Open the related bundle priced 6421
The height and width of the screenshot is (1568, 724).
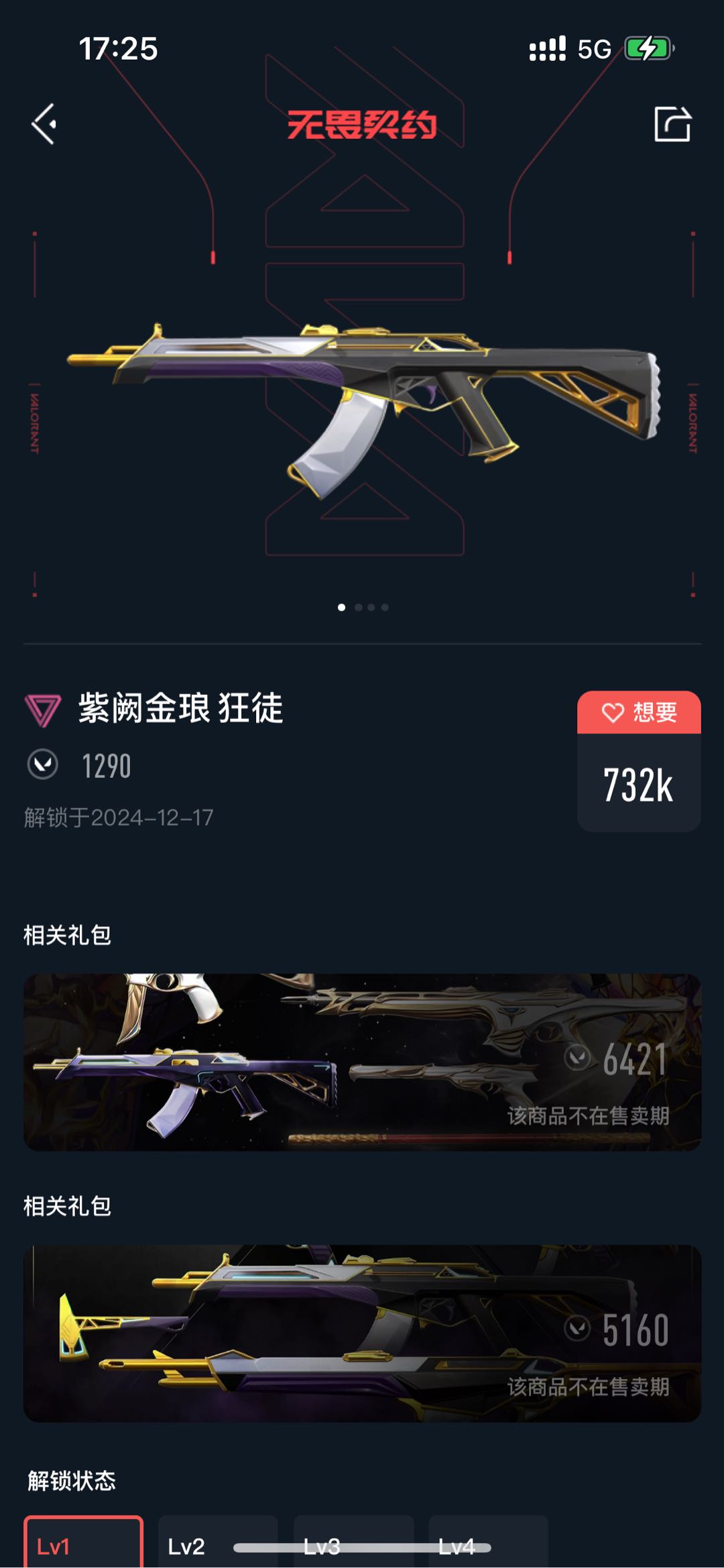pyautogui.click(x=362, y=1062)
